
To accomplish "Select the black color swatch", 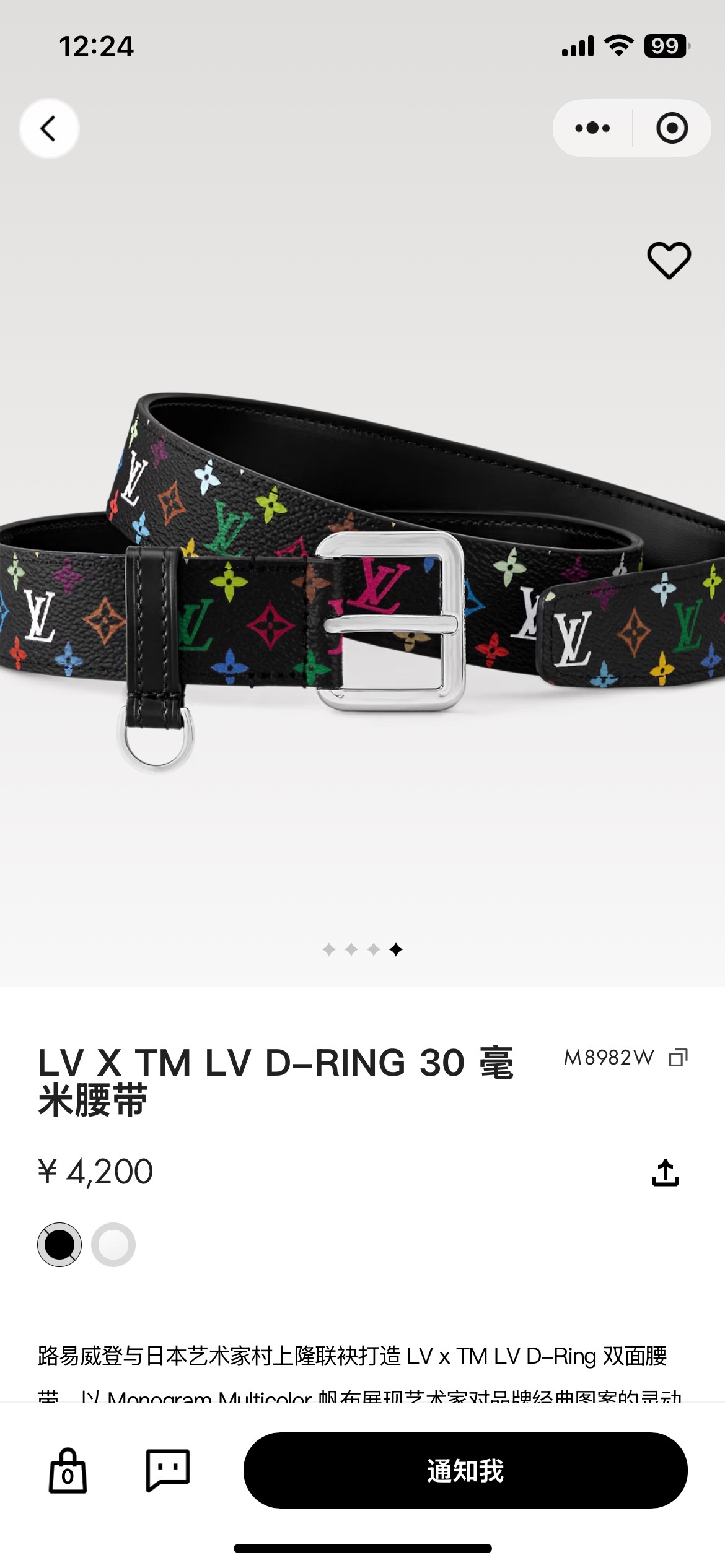I will pos(59,1245).
